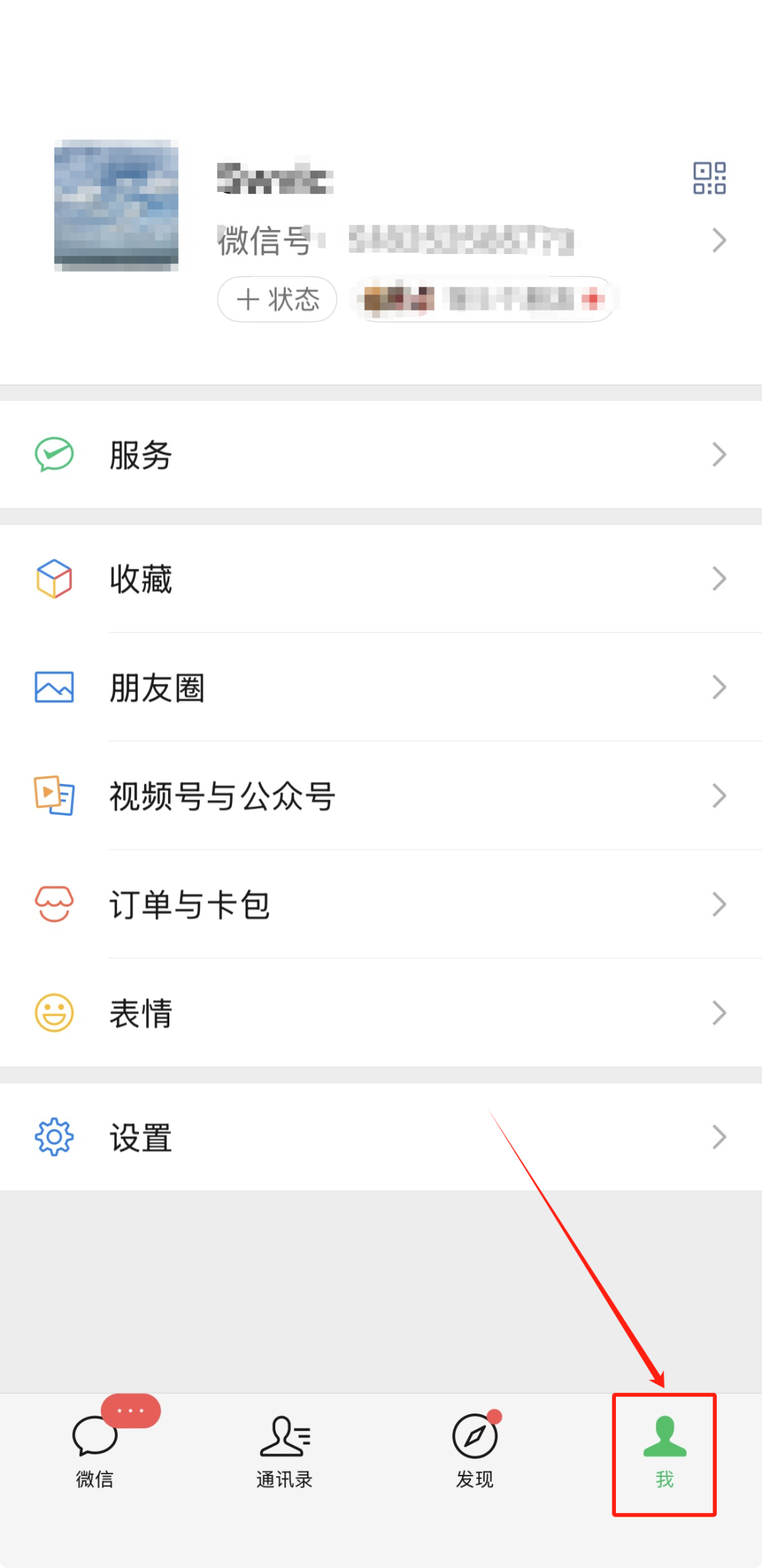Screen dimensions: 762x1568
Task: Open 服务 services row
Action: tap(381, 454)
